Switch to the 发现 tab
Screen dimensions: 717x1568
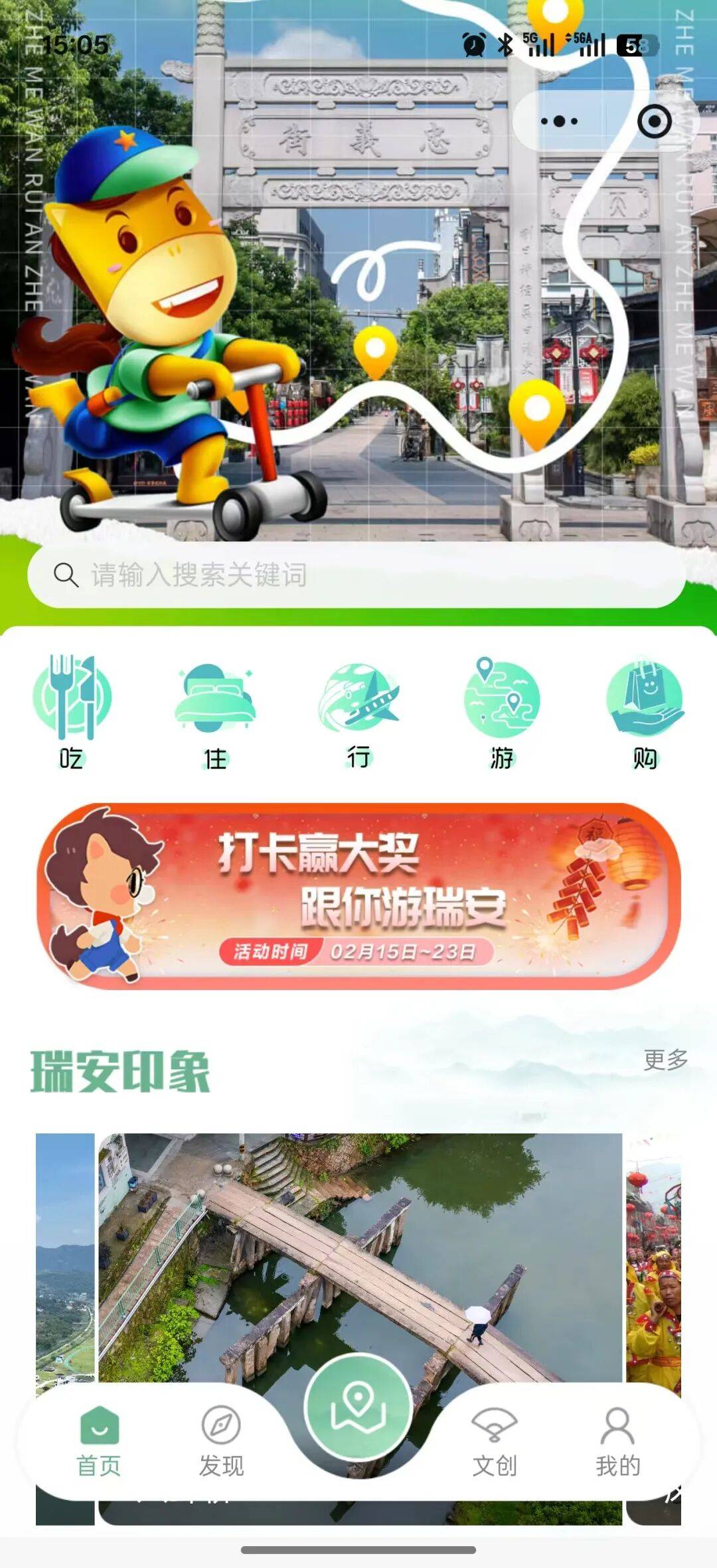[221, 1440]
